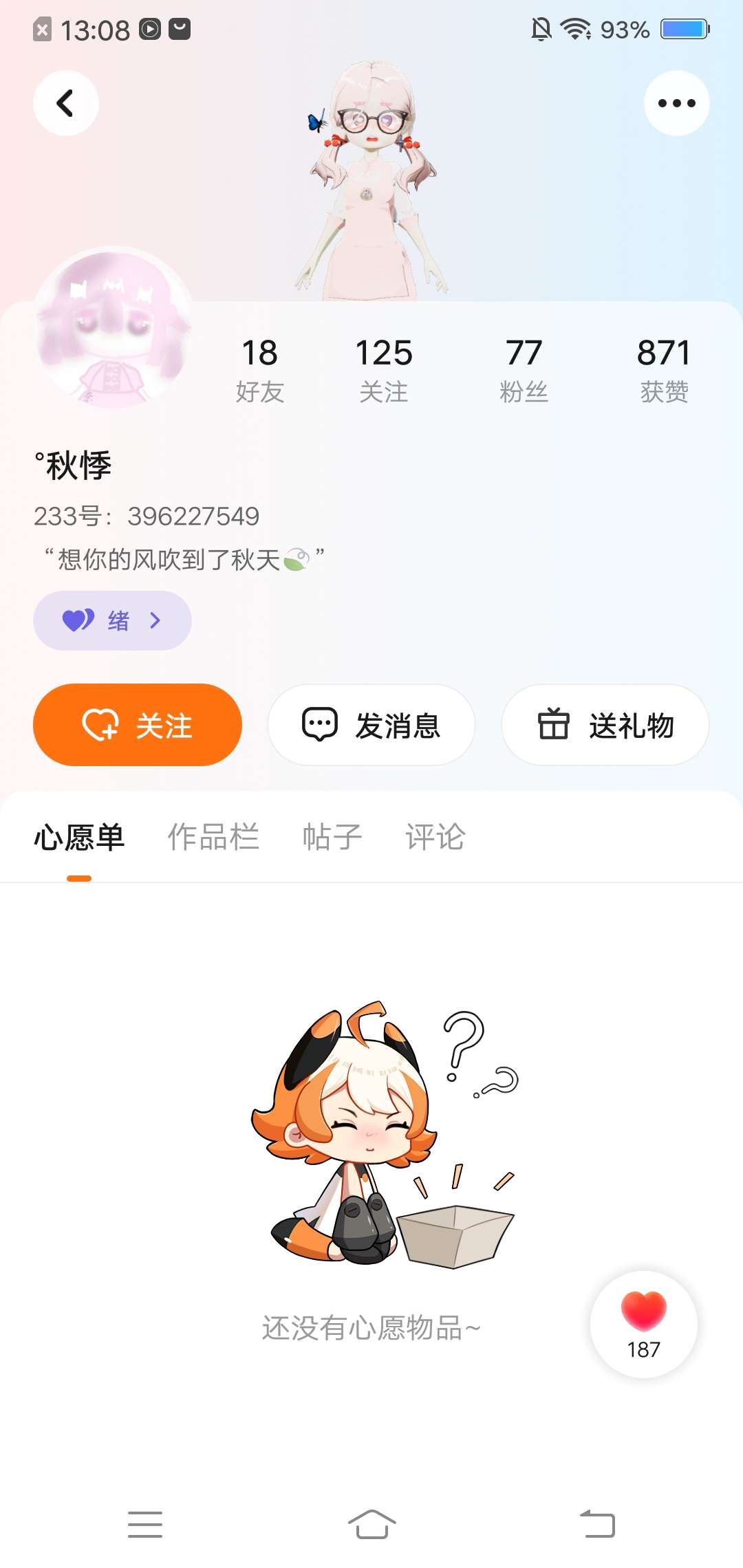Tap the system home button

tap(371, 1524)
